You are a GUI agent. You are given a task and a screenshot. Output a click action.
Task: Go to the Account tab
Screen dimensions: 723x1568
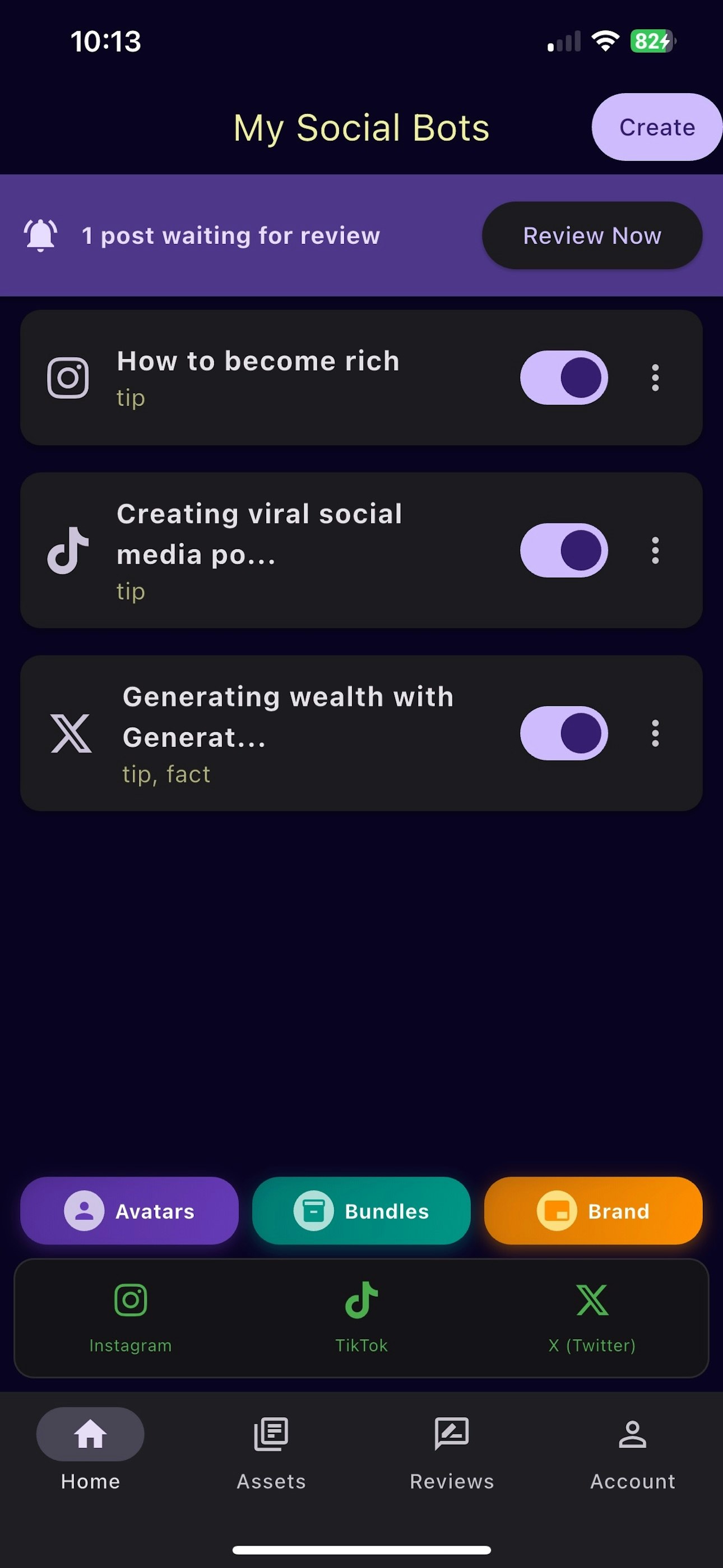point(632,1452)
